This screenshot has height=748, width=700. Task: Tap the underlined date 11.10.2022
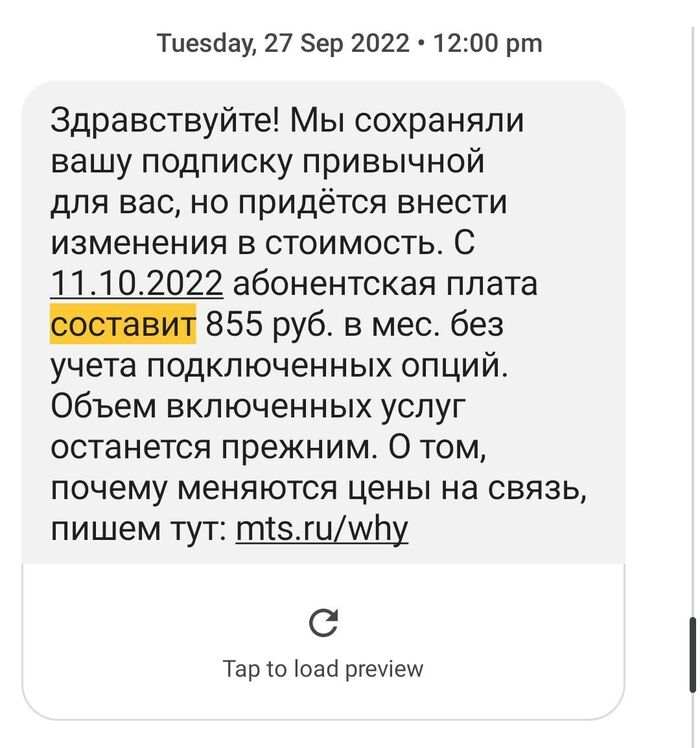point(136,284)
